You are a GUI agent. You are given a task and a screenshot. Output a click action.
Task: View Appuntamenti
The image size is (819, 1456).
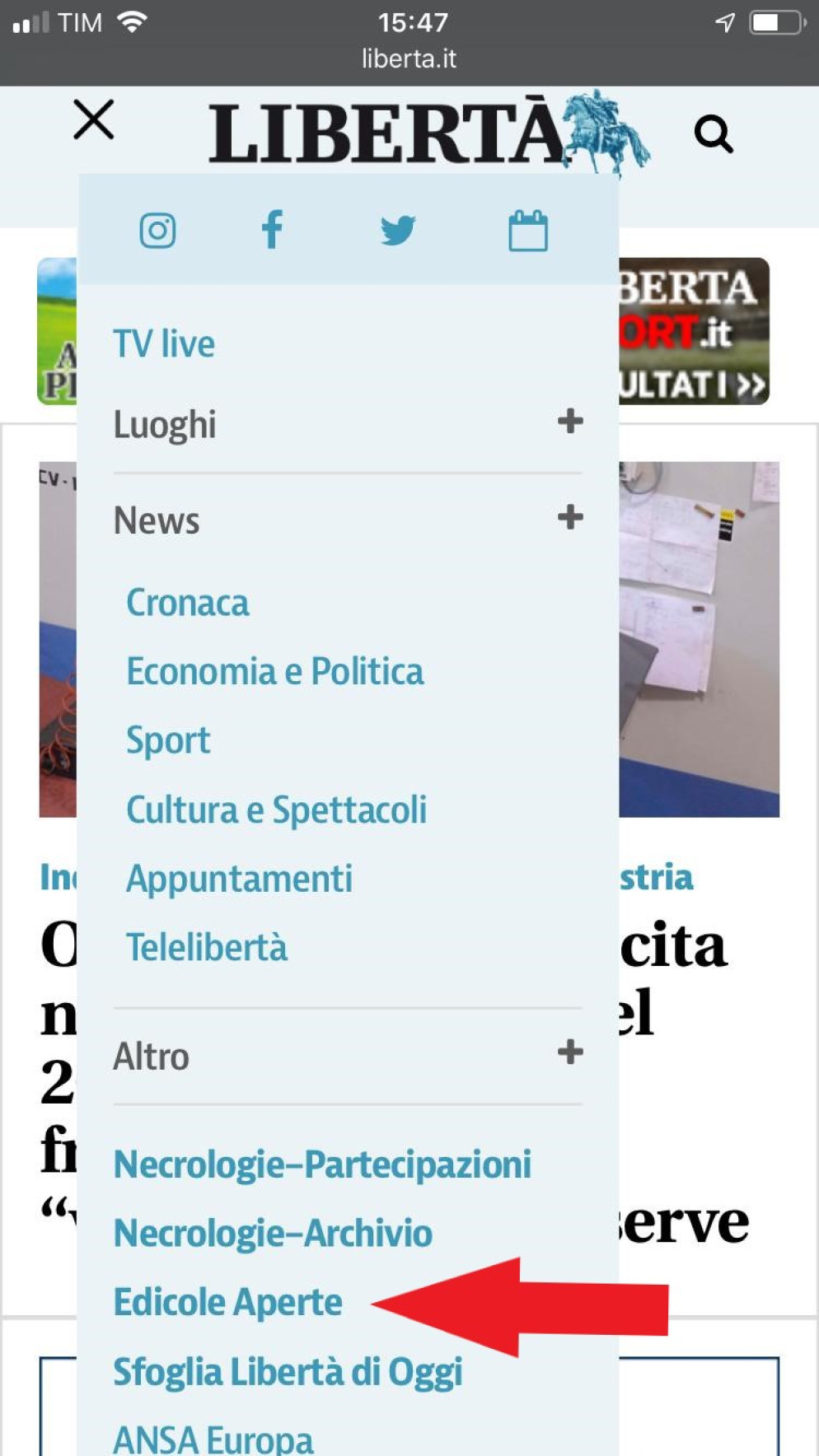(239, 879)
